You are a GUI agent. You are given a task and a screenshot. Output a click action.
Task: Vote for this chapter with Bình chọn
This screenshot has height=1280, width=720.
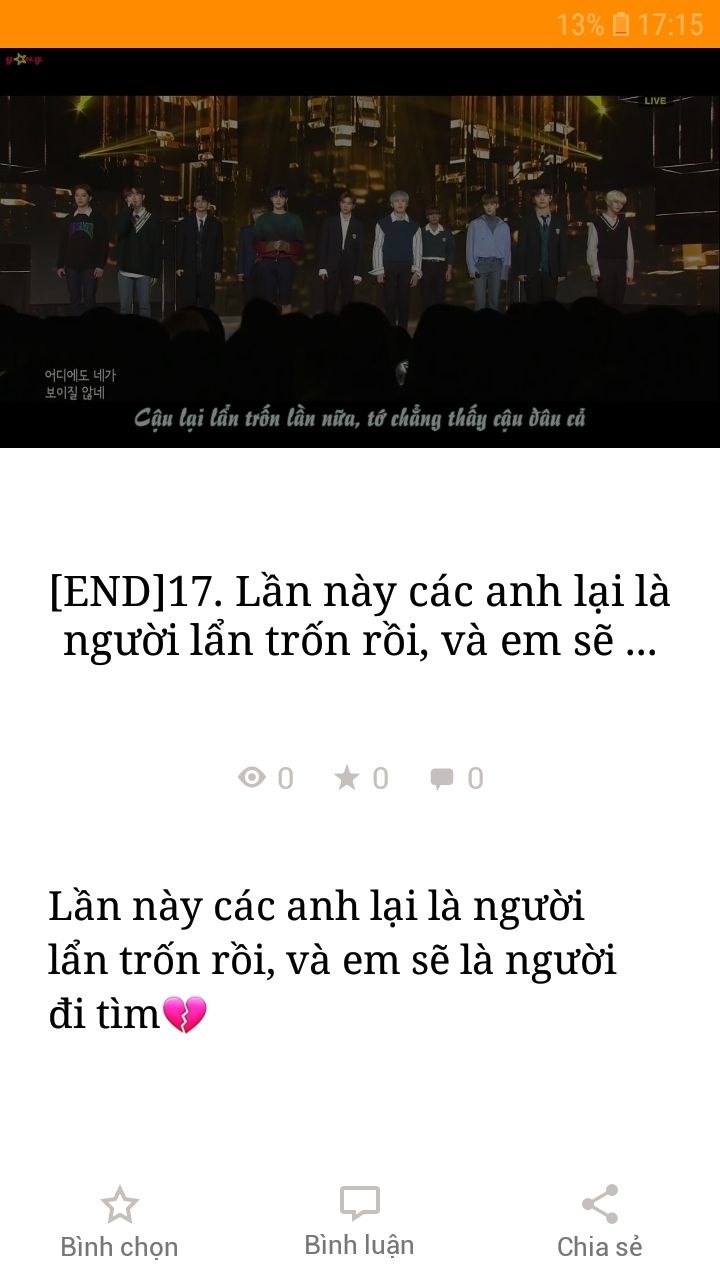119,1222
